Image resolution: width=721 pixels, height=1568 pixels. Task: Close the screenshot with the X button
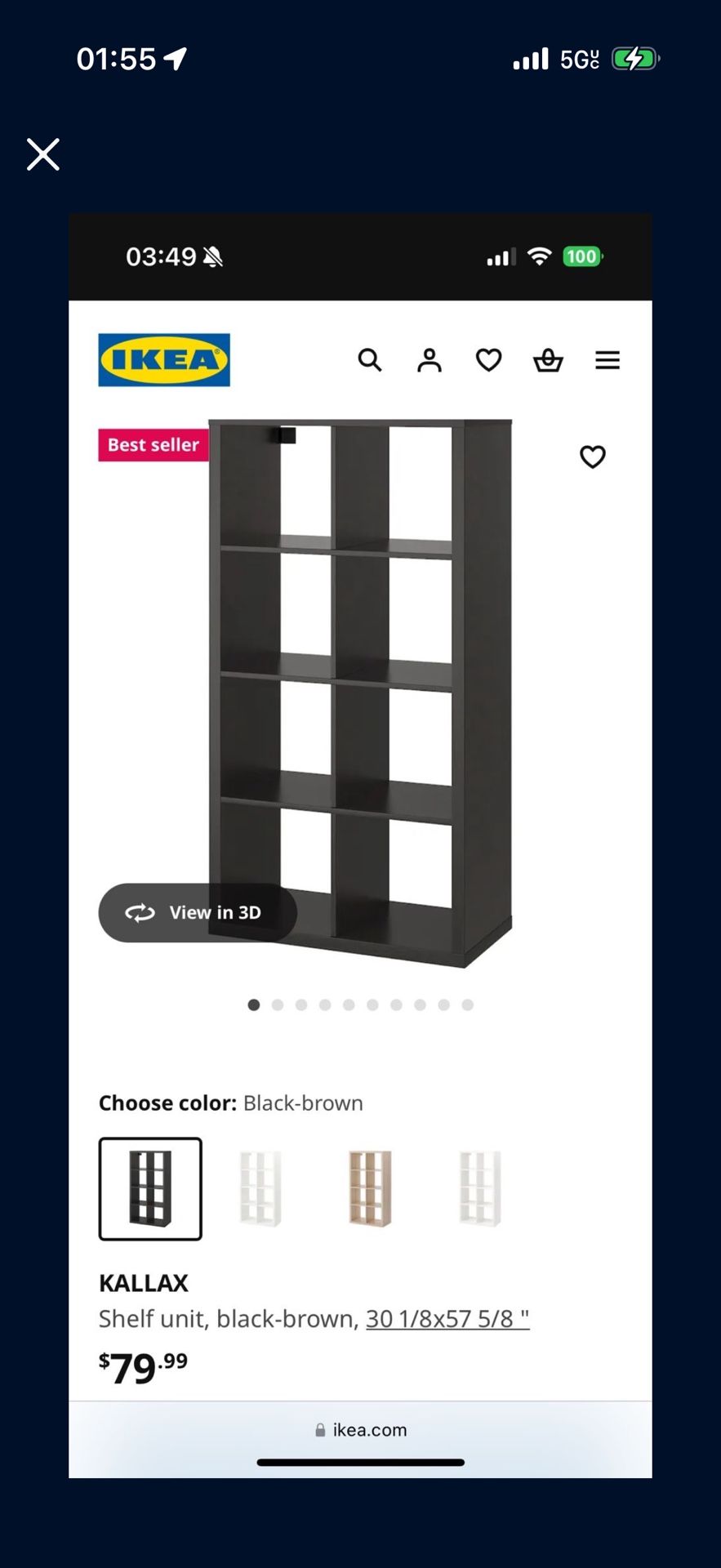42,154
